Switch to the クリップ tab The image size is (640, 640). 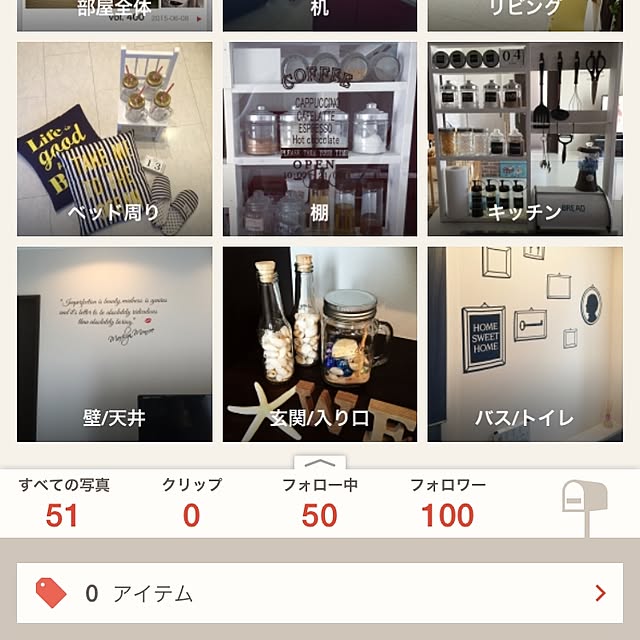pyautogui.click(x=192, y=503)
